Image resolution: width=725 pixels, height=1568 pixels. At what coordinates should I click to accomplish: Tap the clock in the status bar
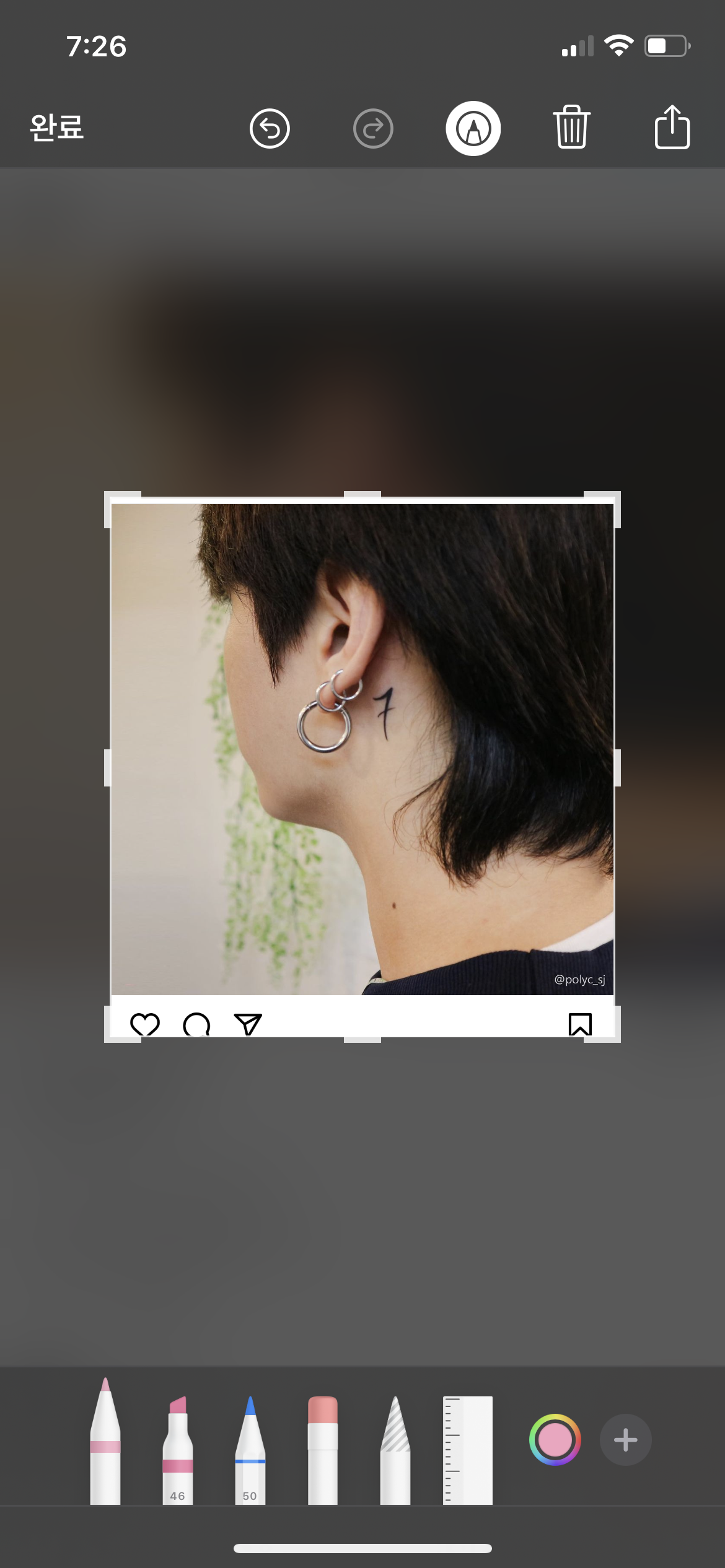[x=96, y=46]
